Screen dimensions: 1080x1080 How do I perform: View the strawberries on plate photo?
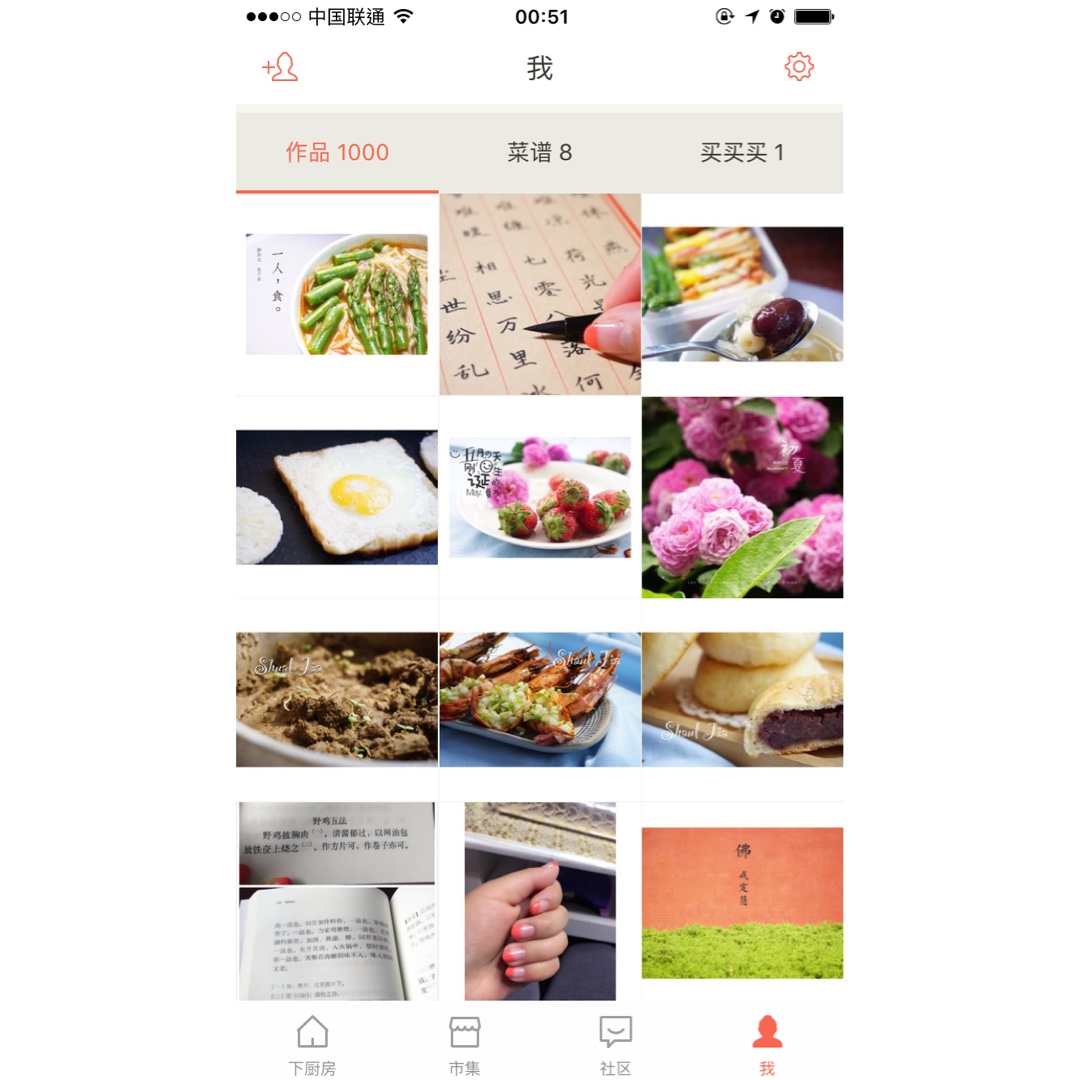coord(540,497)
